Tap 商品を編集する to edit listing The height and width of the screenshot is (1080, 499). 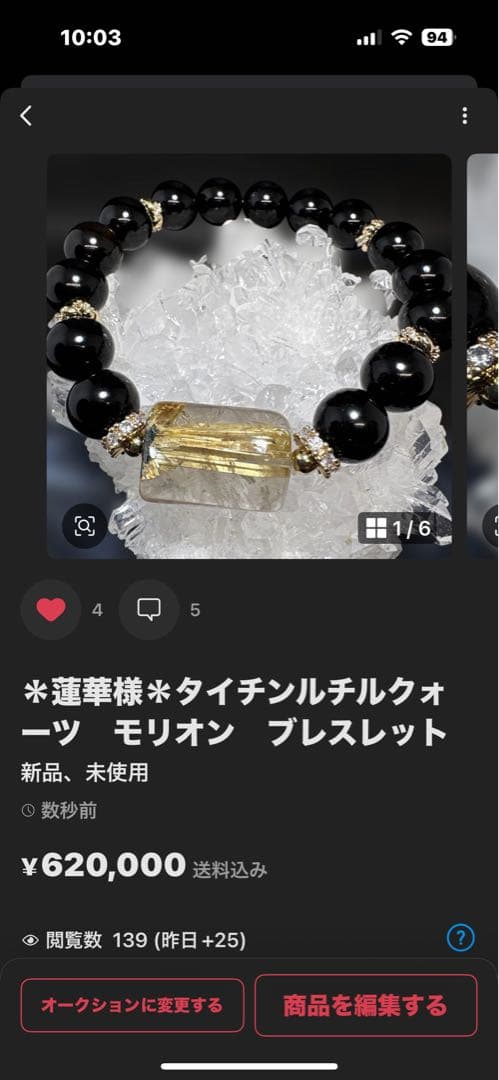click(366, 1005)
